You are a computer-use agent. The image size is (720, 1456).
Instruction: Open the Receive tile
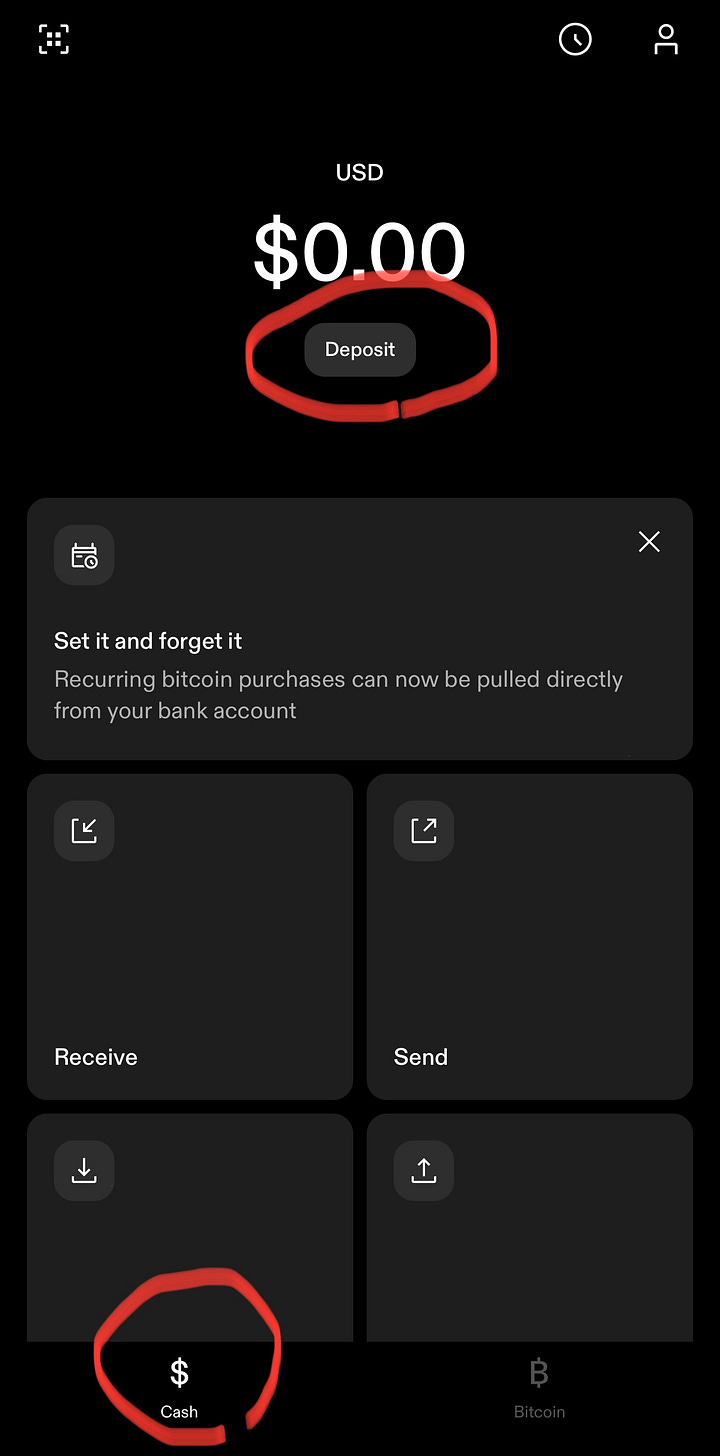tap(190, 936)
